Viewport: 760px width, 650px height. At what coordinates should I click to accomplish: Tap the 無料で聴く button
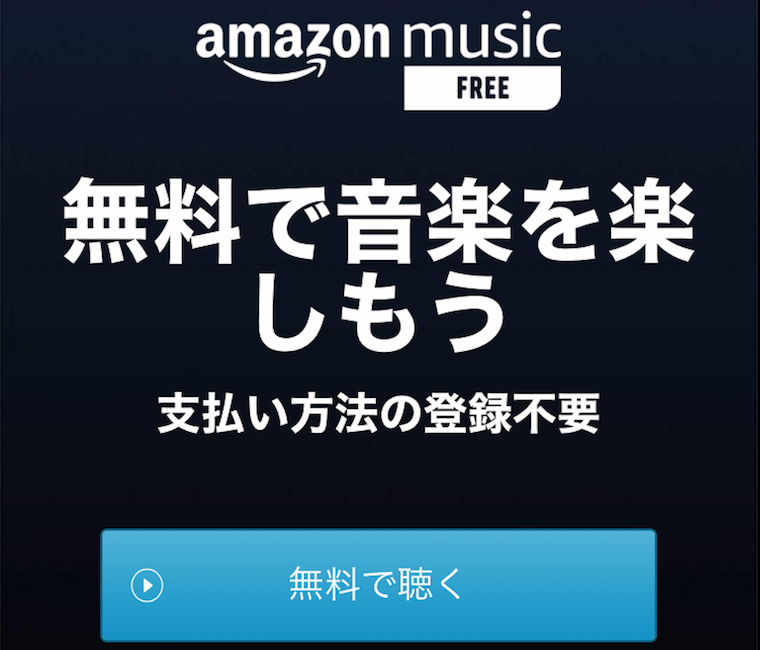point(378,585)
